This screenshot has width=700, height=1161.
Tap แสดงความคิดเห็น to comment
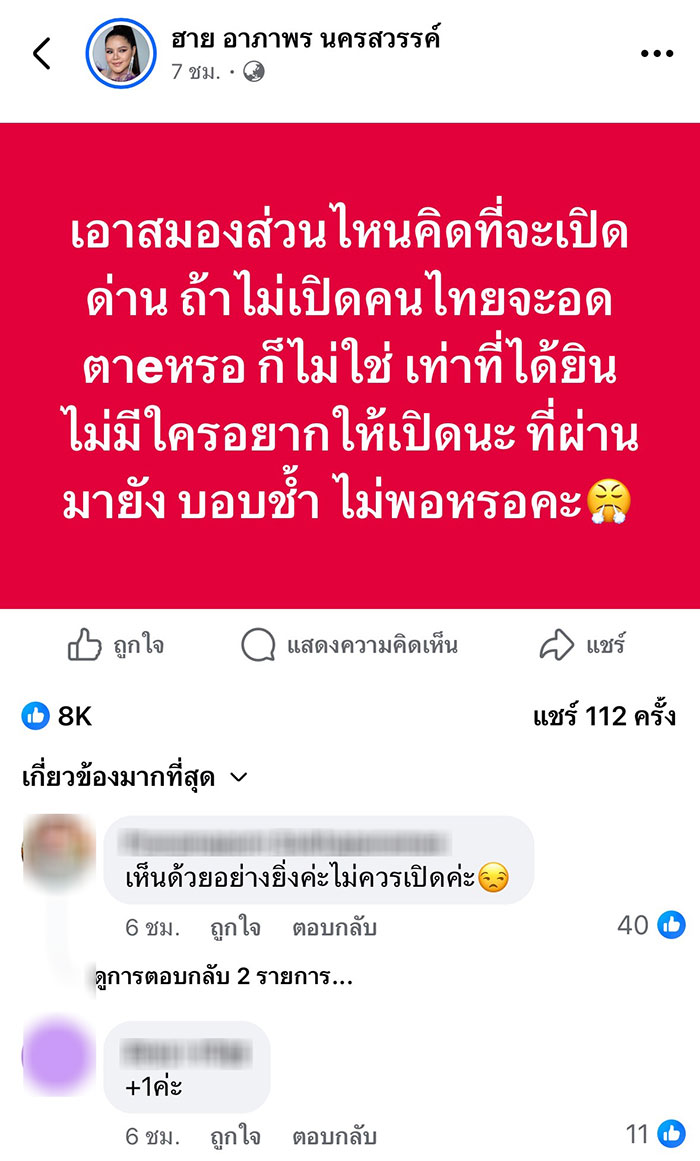(x=350, y=645)
